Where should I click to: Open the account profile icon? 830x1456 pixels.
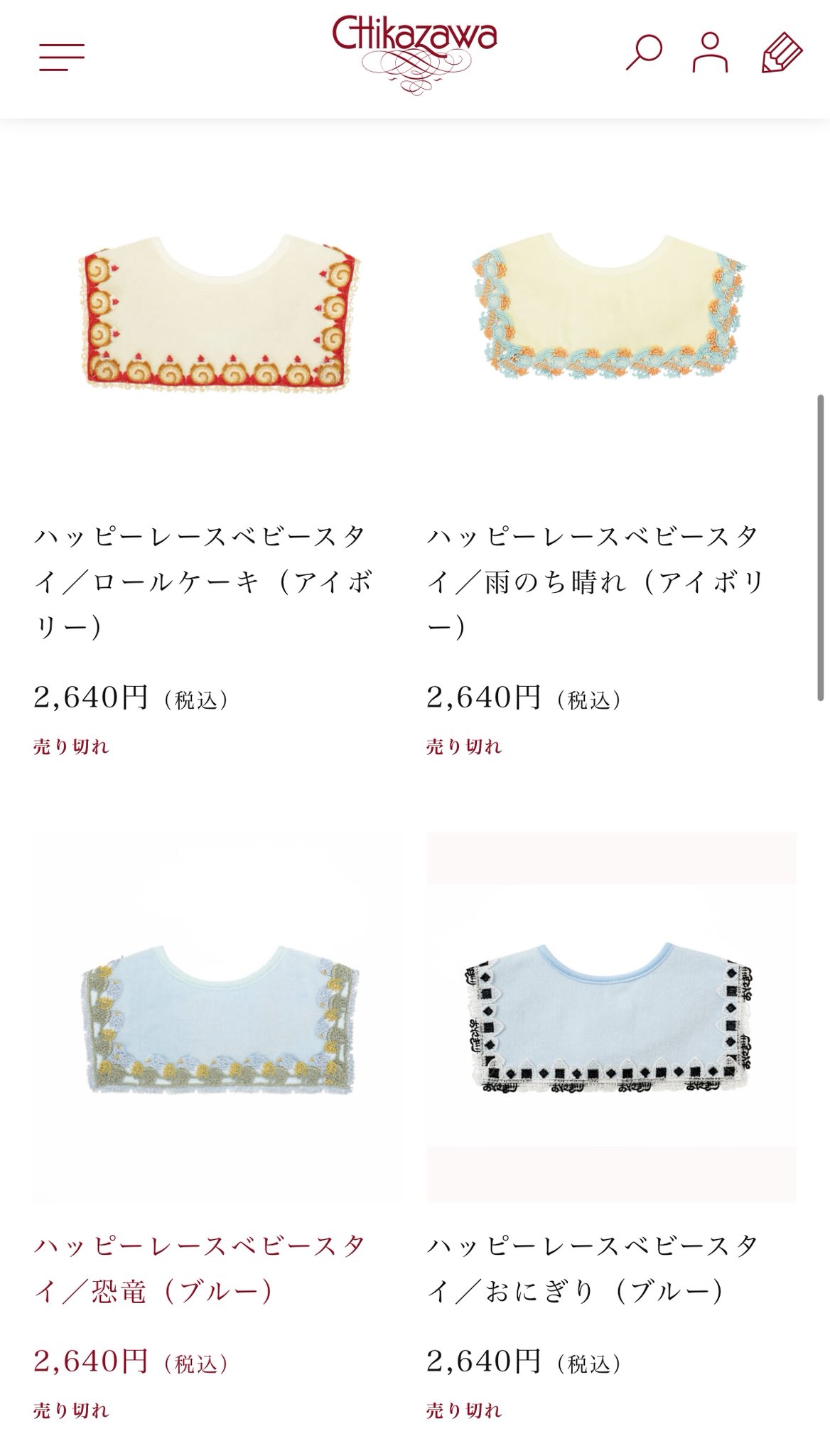click(x=710, y=53)
